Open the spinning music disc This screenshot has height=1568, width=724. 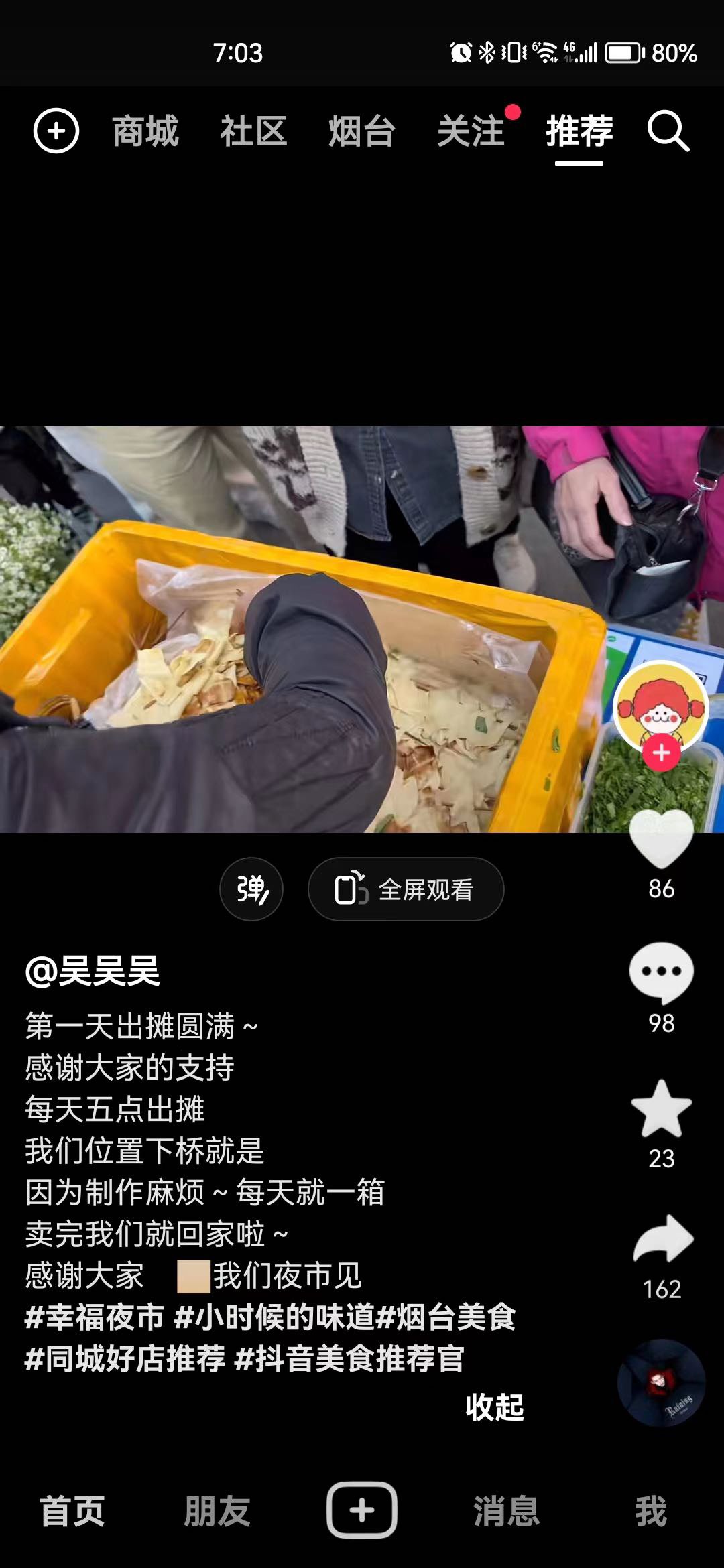click(661, 1383)
